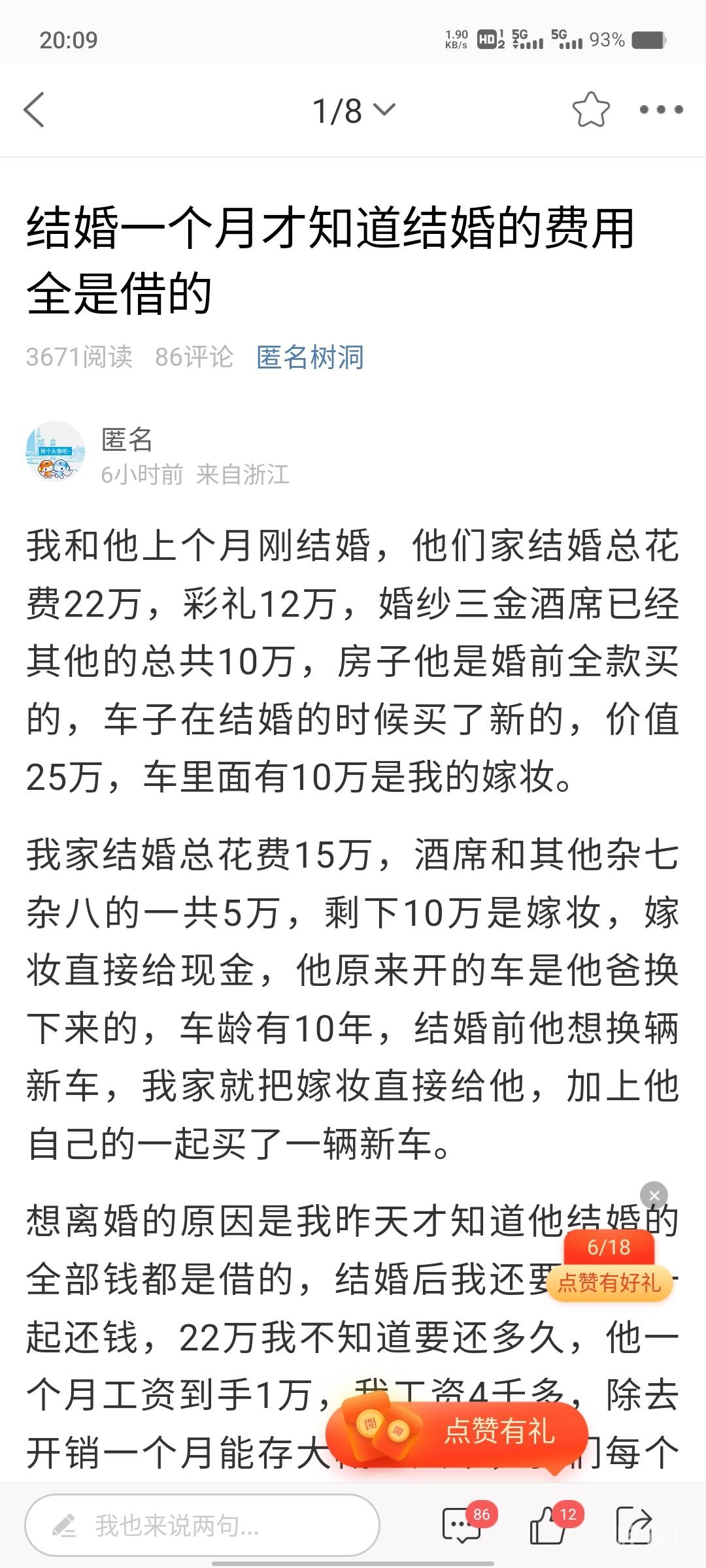Viewport: 706px width, 1568px height.
Task: Tap the 我也来说两句 comment input
Action: click(x=203, y=1526)
